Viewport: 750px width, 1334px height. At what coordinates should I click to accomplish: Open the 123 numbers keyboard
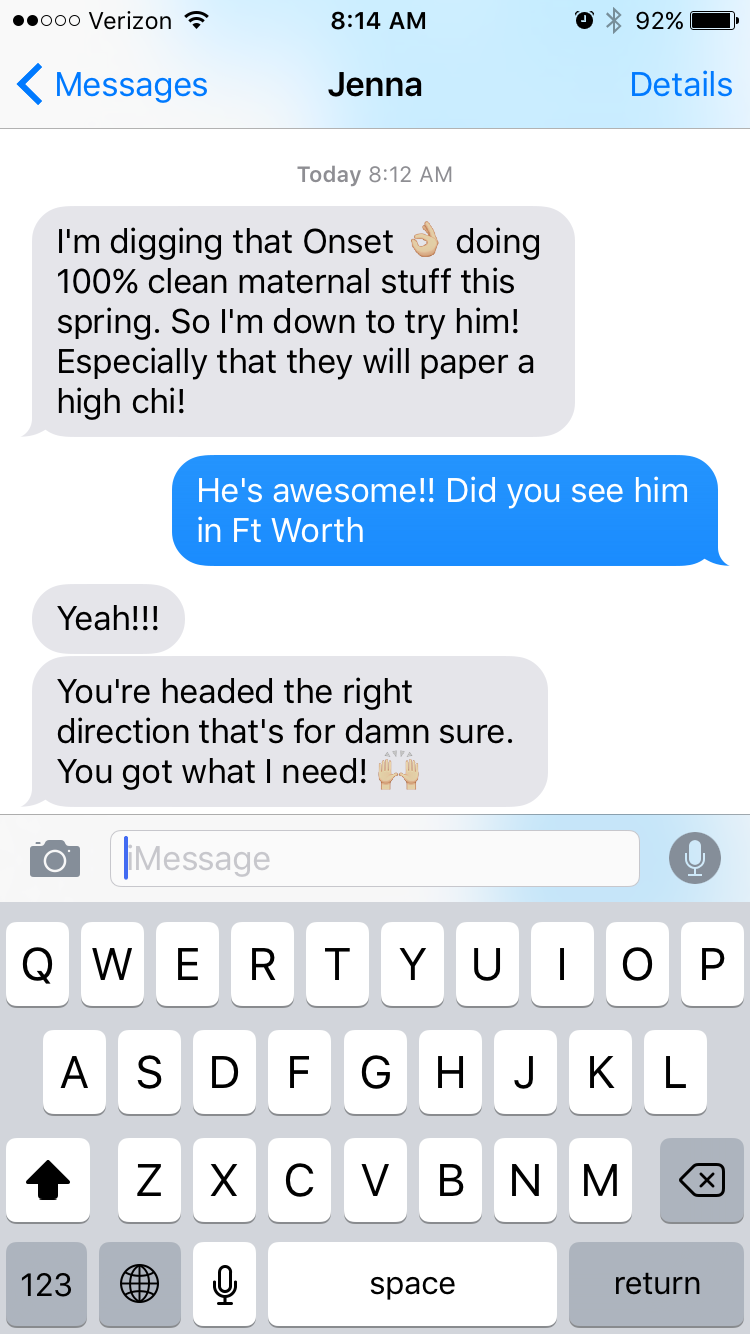46,1283
